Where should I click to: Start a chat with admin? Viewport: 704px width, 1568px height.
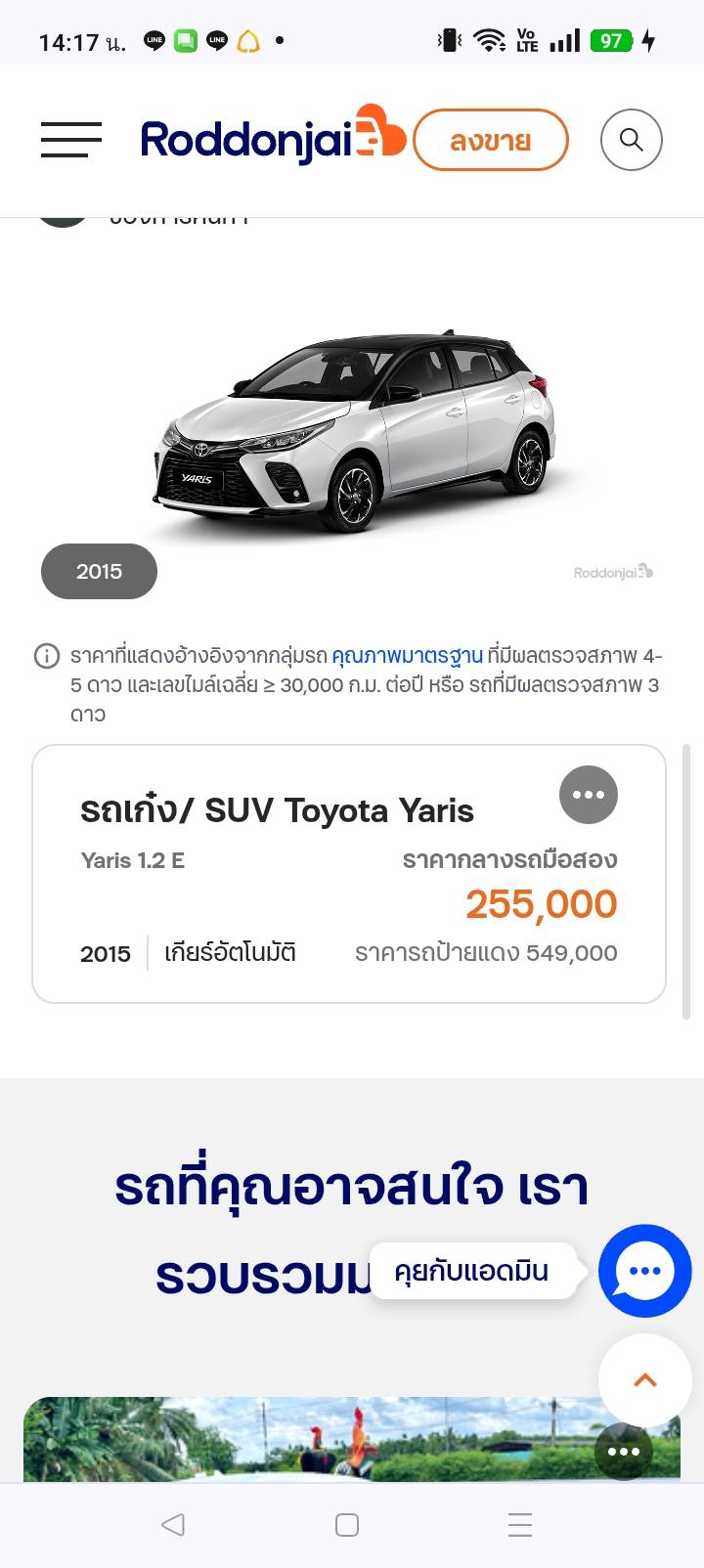[644, 1271]
